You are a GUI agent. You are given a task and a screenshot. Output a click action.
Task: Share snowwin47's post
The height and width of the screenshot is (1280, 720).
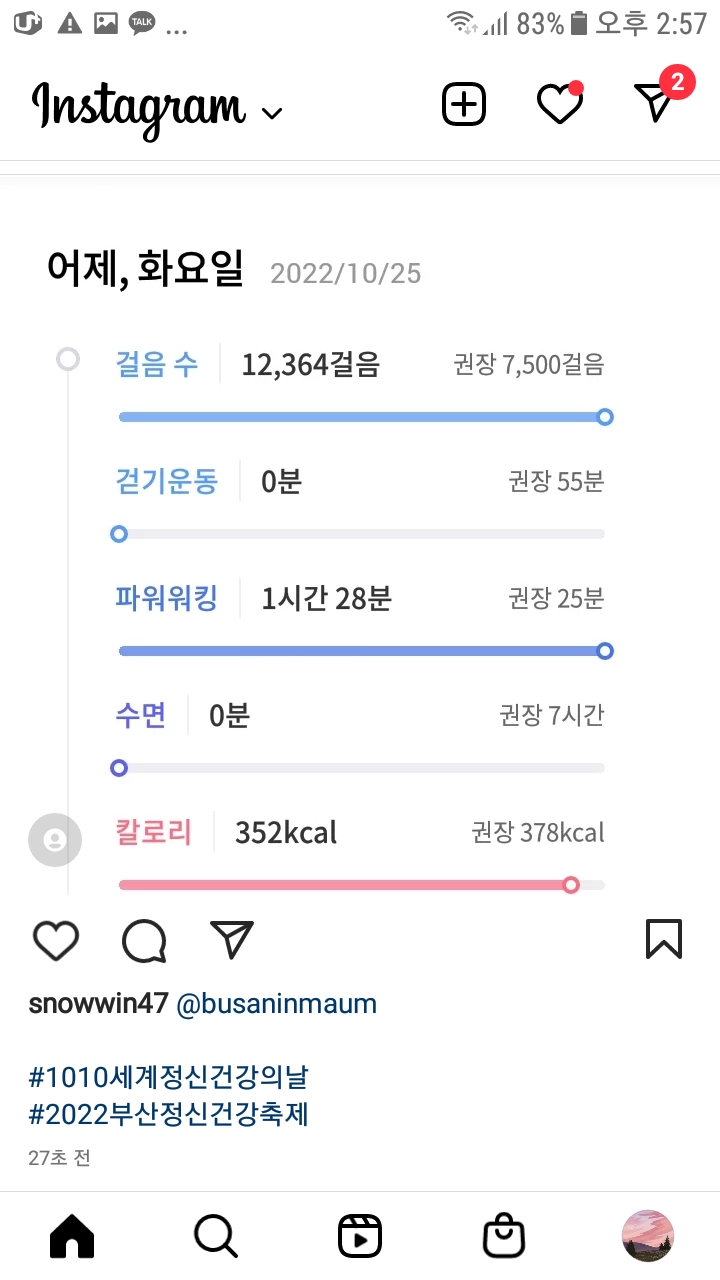point(232,940)
